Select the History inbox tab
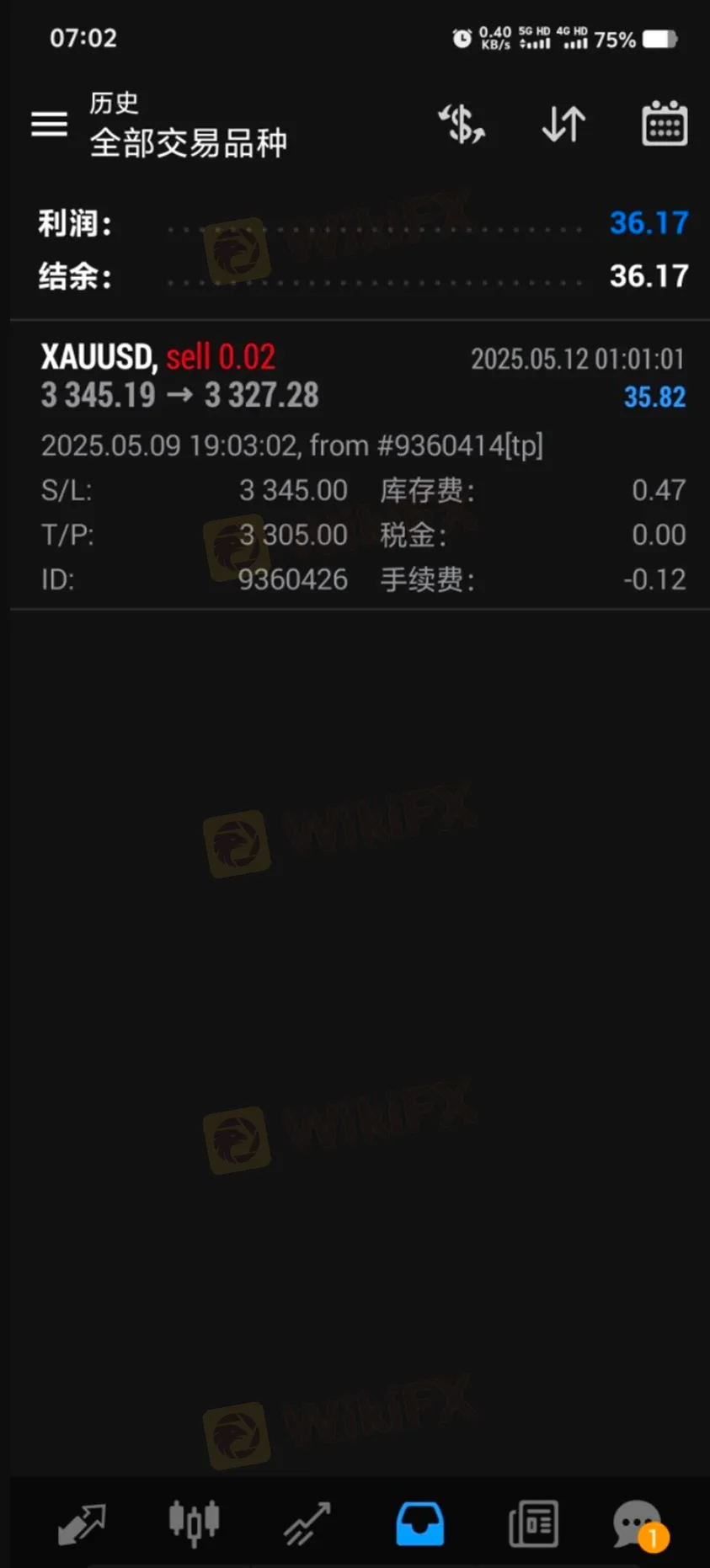The height and width of the screenshot is (1568, 710). pos(419,1523)
